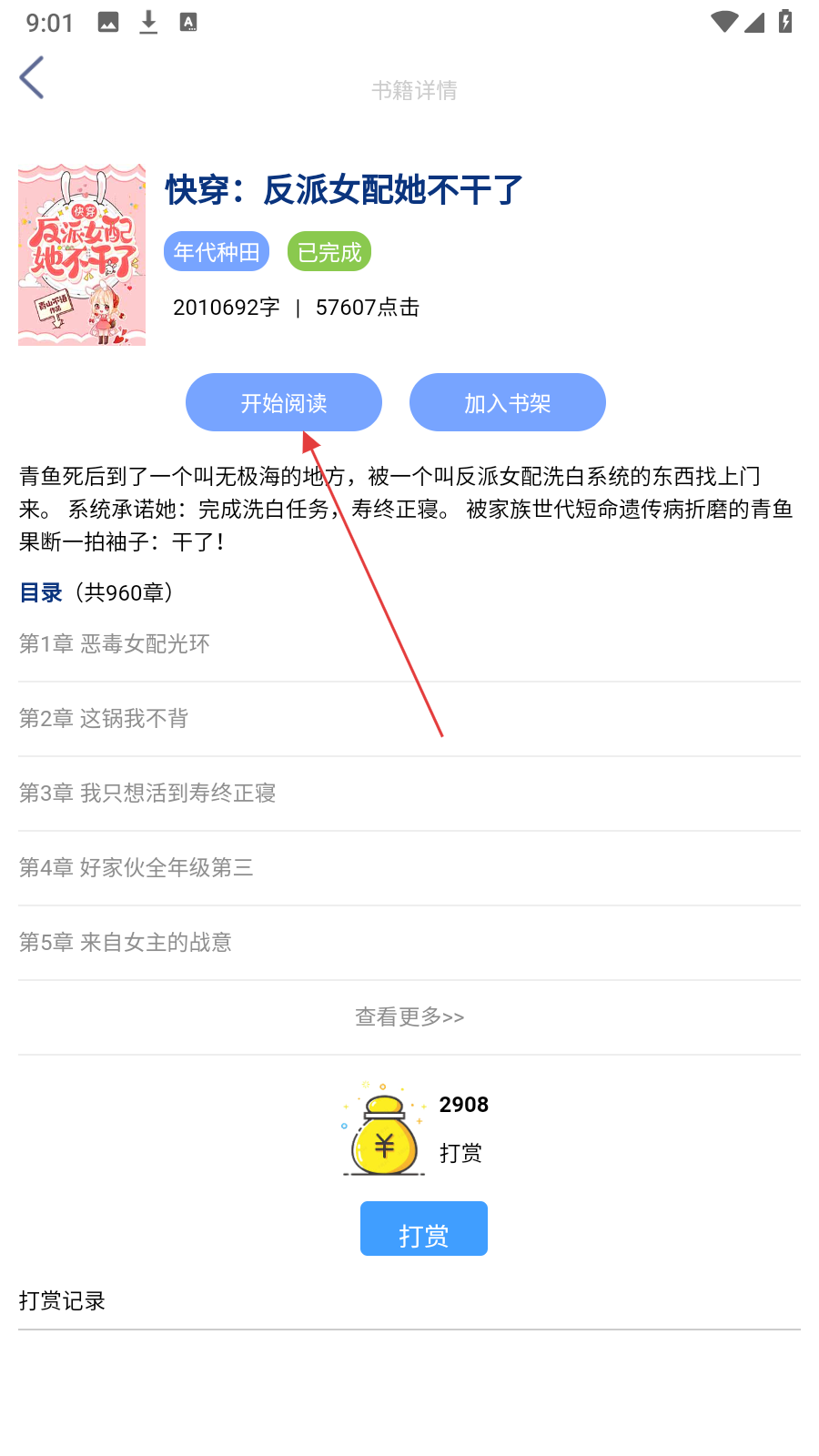Open chapter 第1章 恶毒女配光环
Image resolution: width=819 pixels, height=1456 pixels.
115,644
